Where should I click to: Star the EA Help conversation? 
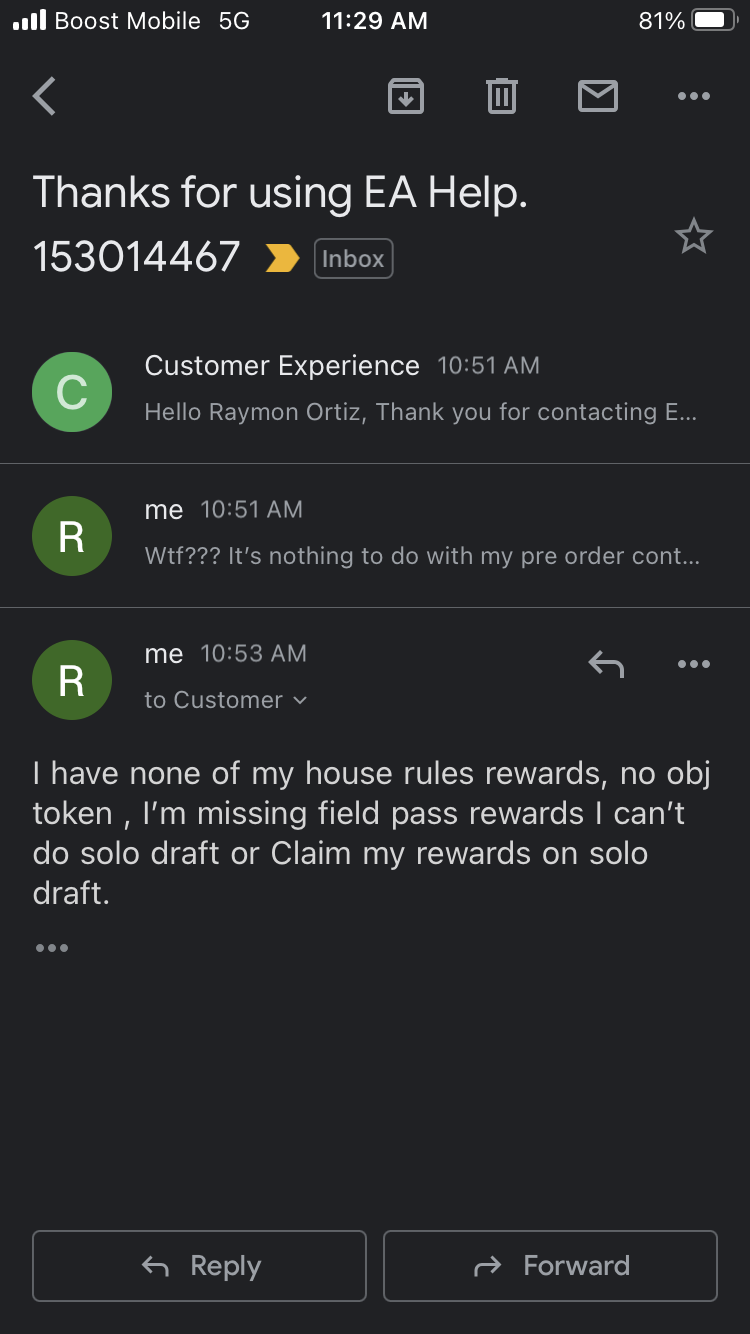[x=693, y=237]
